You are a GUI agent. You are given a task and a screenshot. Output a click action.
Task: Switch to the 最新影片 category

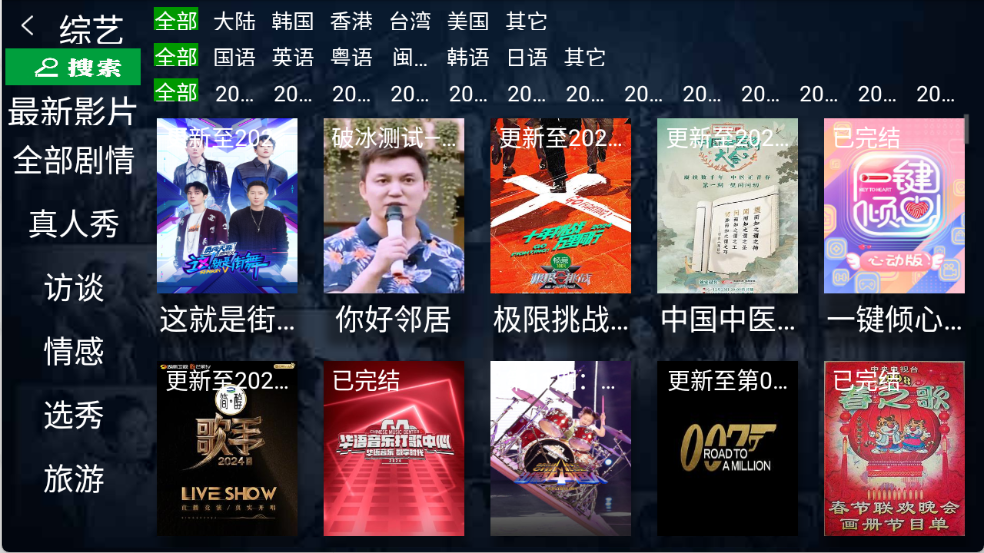72,111
